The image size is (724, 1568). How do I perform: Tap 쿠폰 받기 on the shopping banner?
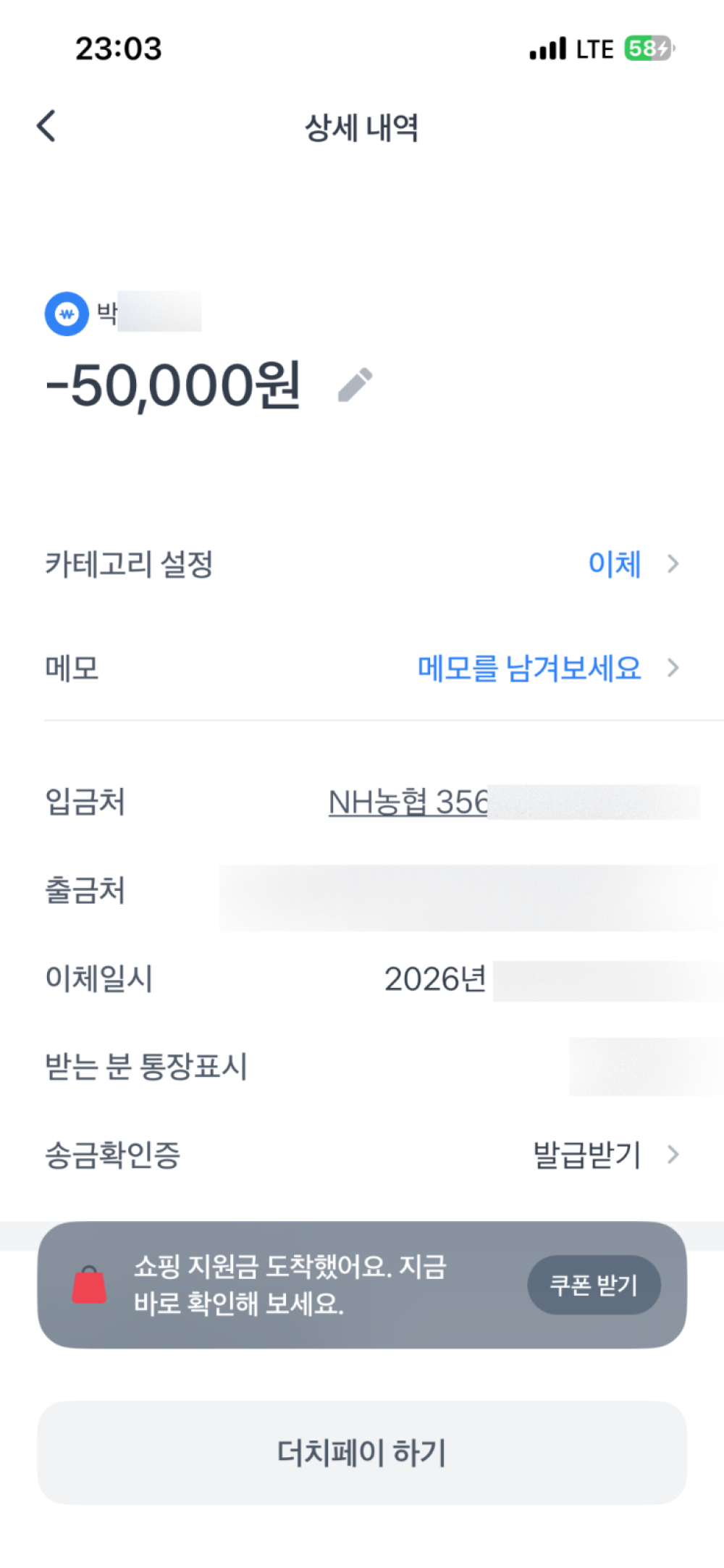594,1285
